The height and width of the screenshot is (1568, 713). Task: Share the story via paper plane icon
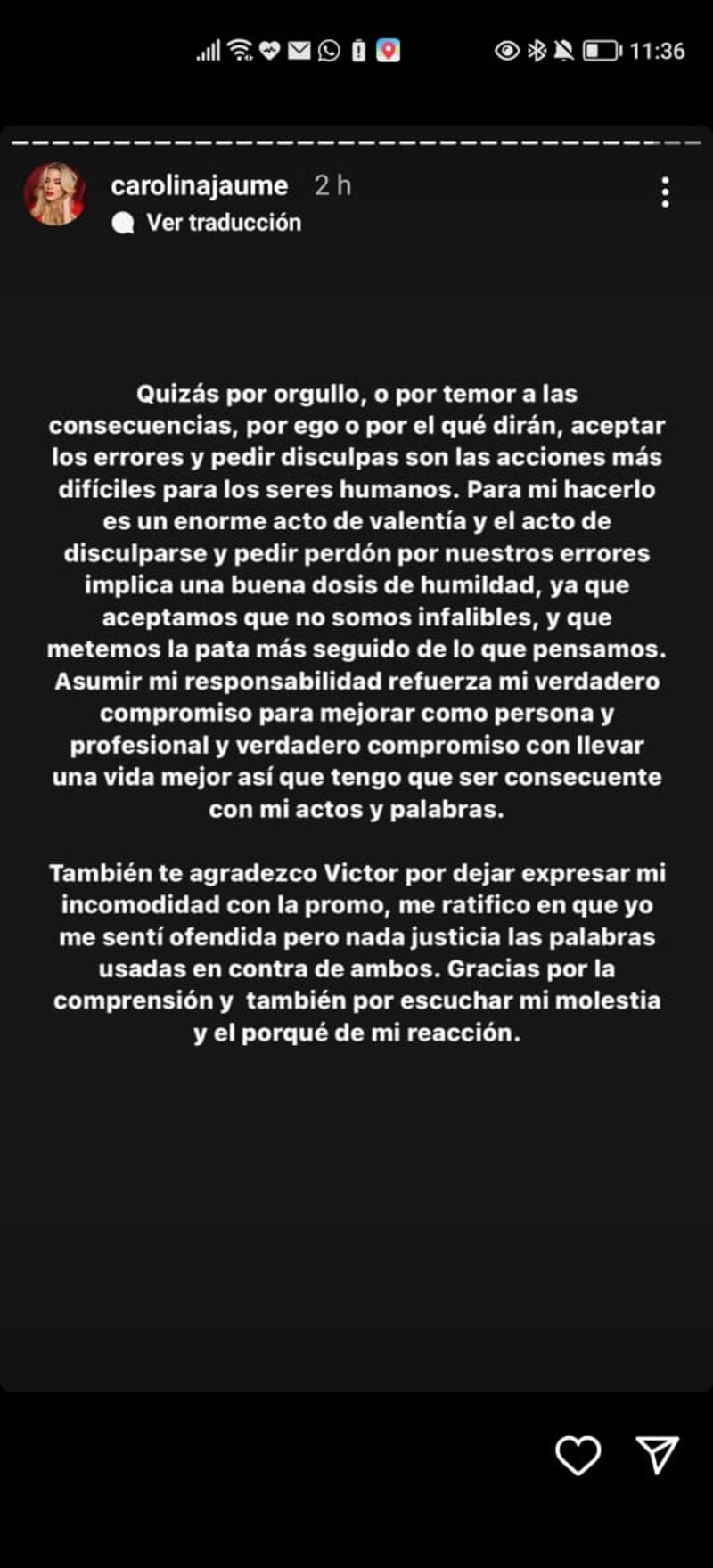(658, 1456)
